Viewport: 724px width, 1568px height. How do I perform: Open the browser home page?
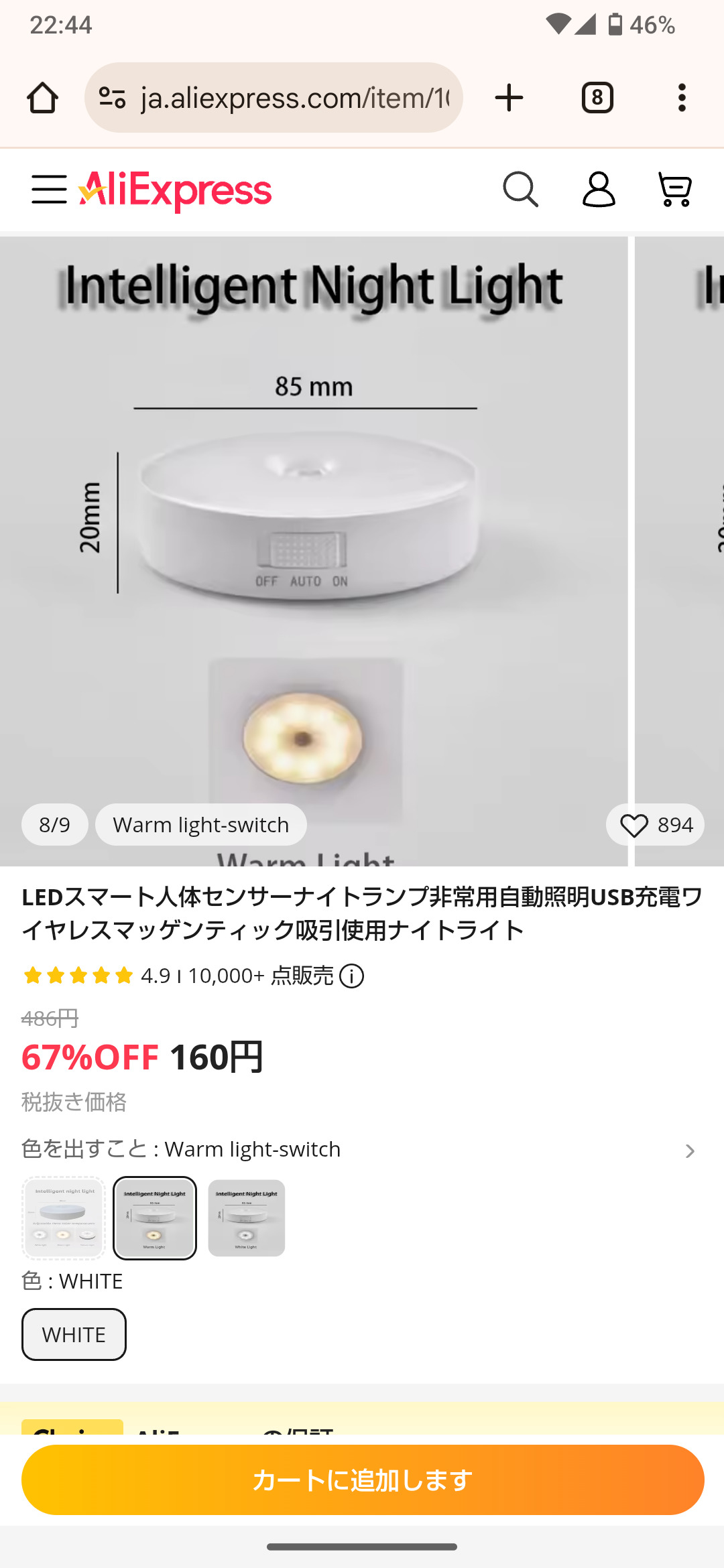point(42,98)
